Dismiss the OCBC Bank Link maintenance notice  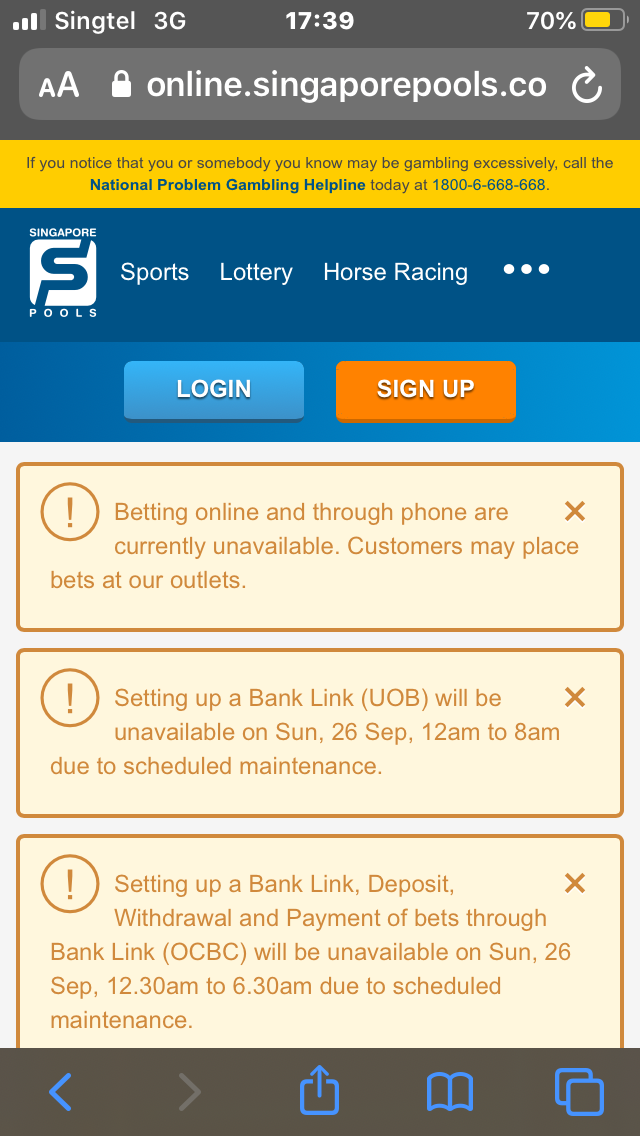(574, 883)
